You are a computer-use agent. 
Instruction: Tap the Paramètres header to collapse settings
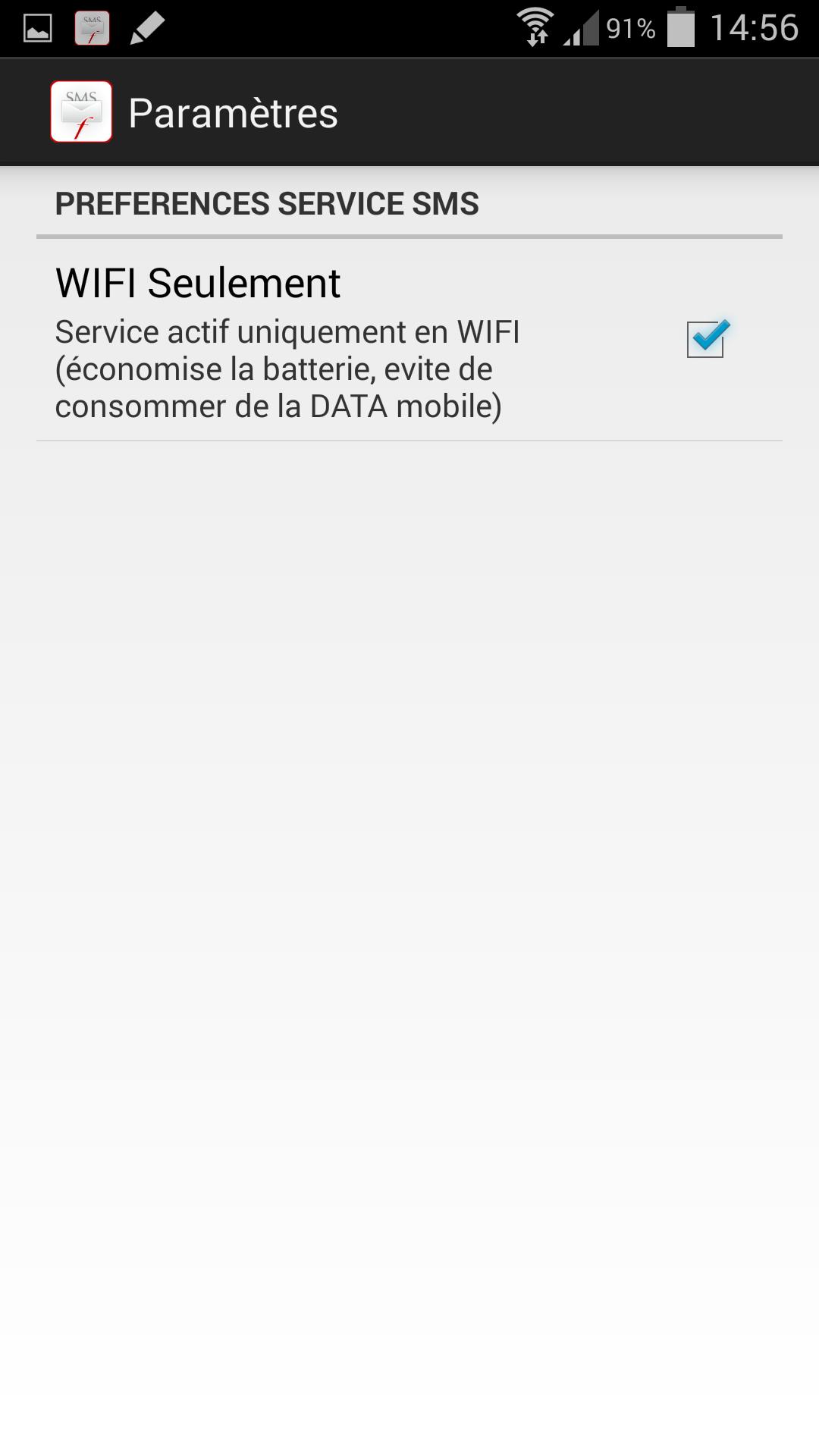pos(233,111)
